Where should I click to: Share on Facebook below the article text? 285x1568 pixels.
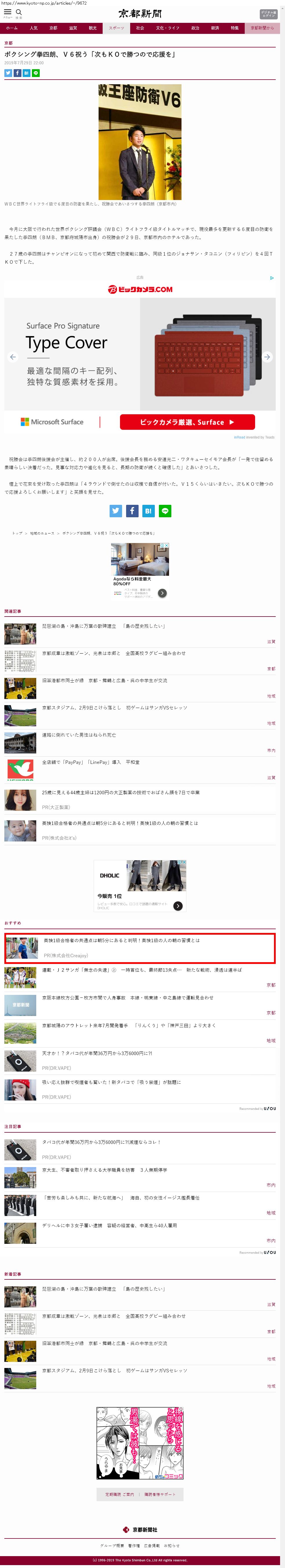[132, 511]
